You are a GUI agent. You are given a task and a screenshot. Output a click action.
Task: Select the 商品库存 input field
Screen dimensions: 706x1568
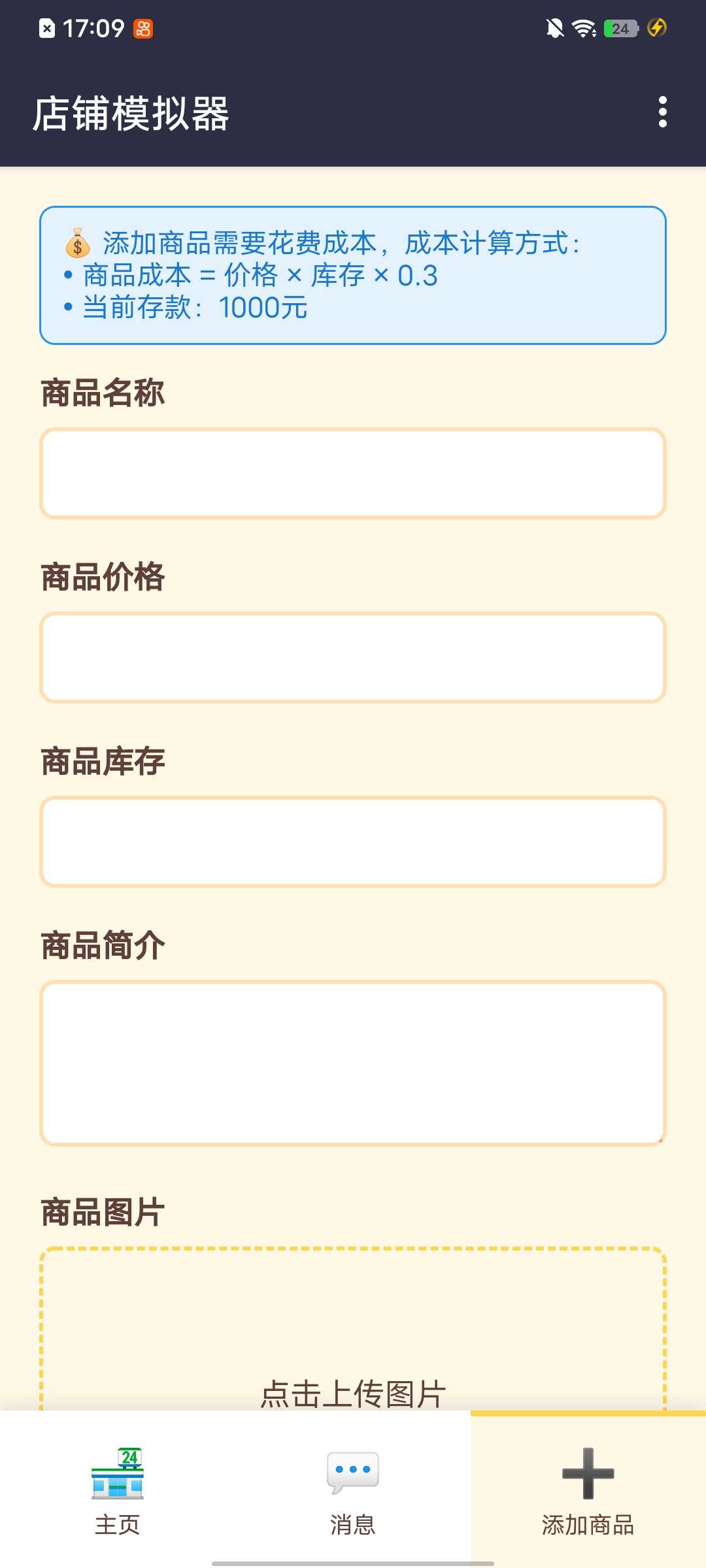pyautogui.click(x=353, y=842)
